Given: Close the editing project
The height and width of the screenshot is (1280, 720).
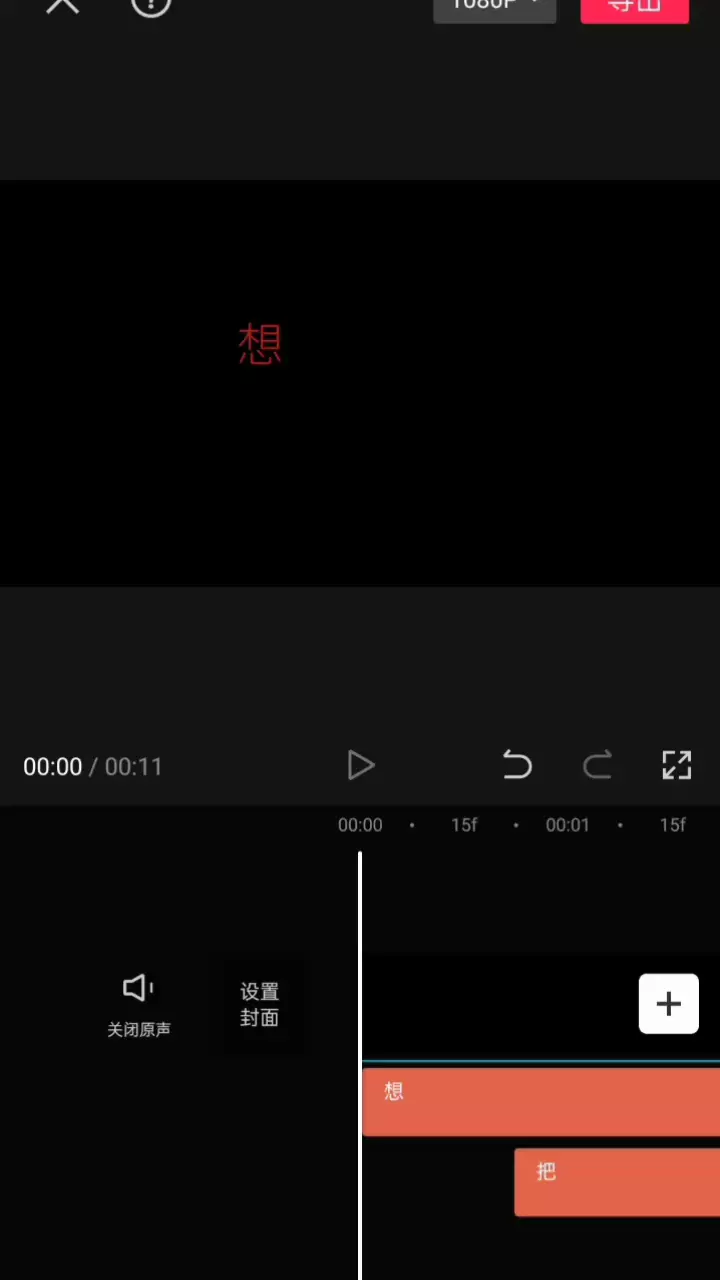Looking at the screenshot, I should (x=63, y=5).
